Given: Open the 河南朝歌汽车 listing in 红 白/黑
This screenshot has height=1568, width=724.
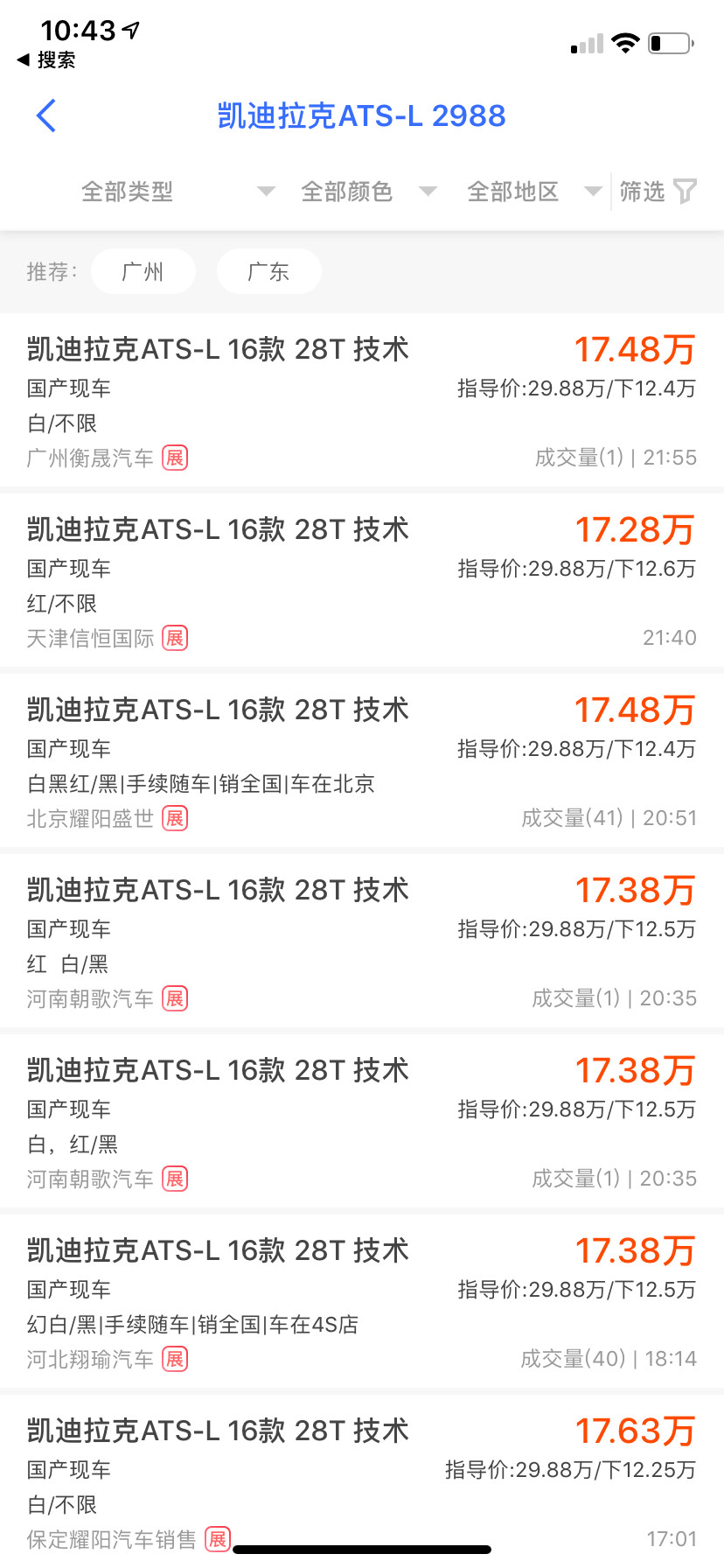Looking at the screenshot, I should tap(362, 941).
